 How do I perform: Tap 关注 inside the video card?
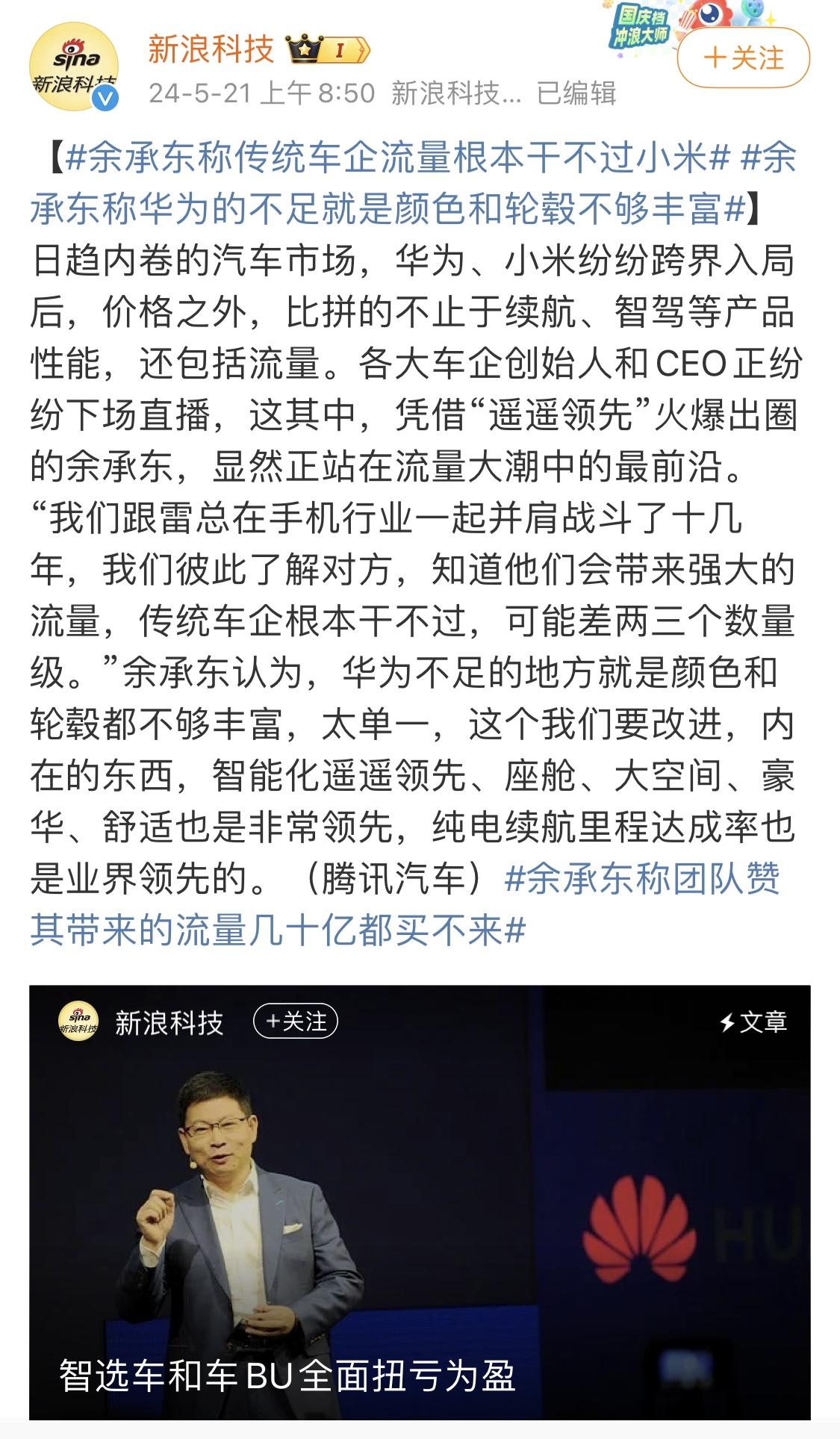coord(296,1022)
